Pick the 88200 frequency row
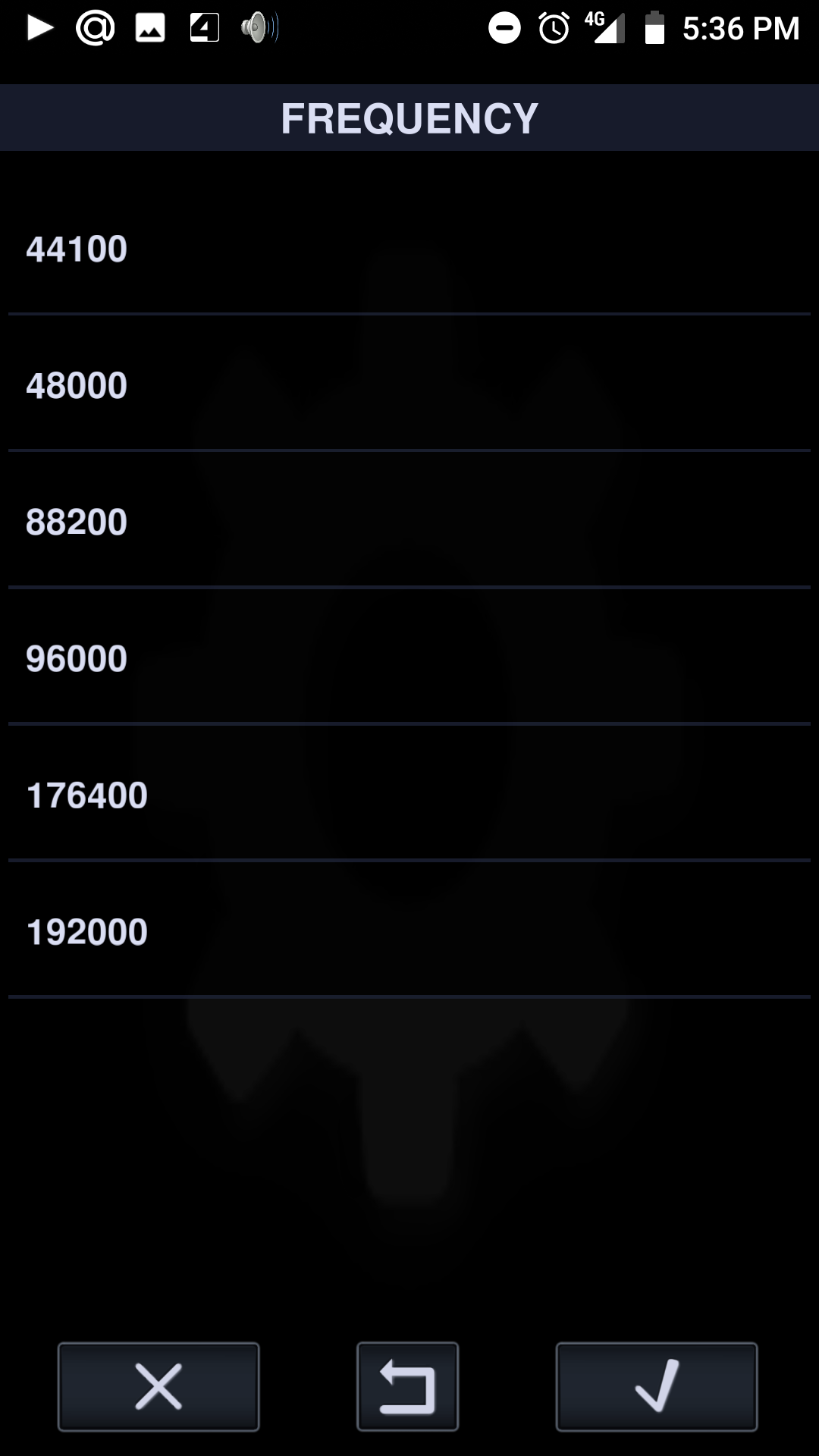Viewport: 819px width, 1456px height. [x=409, y=520]
